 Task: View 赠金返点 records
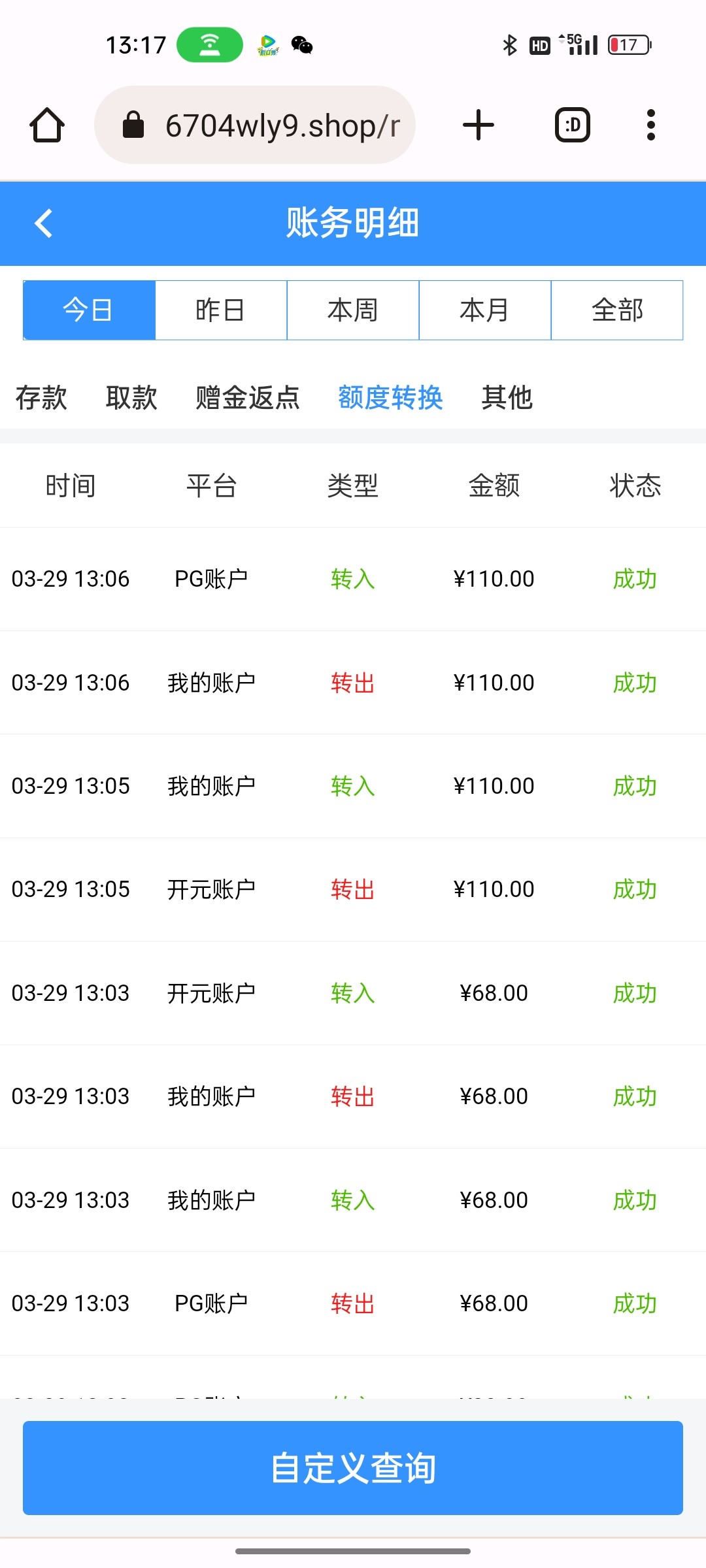point(248,397)
